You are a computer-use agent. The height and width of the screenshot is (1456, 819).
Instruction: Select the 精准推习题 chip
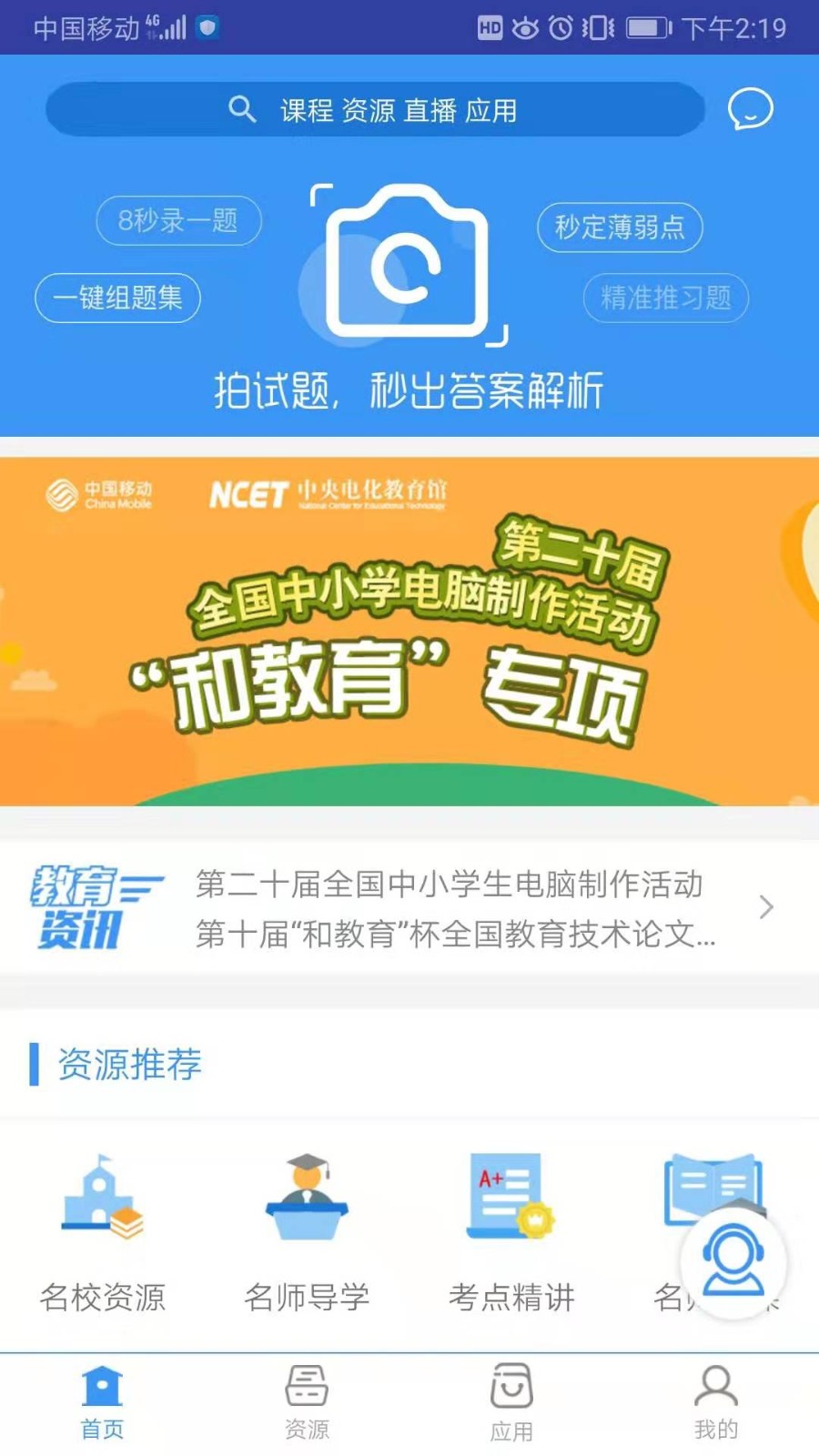pyautogui.click(x=665, y=298)
